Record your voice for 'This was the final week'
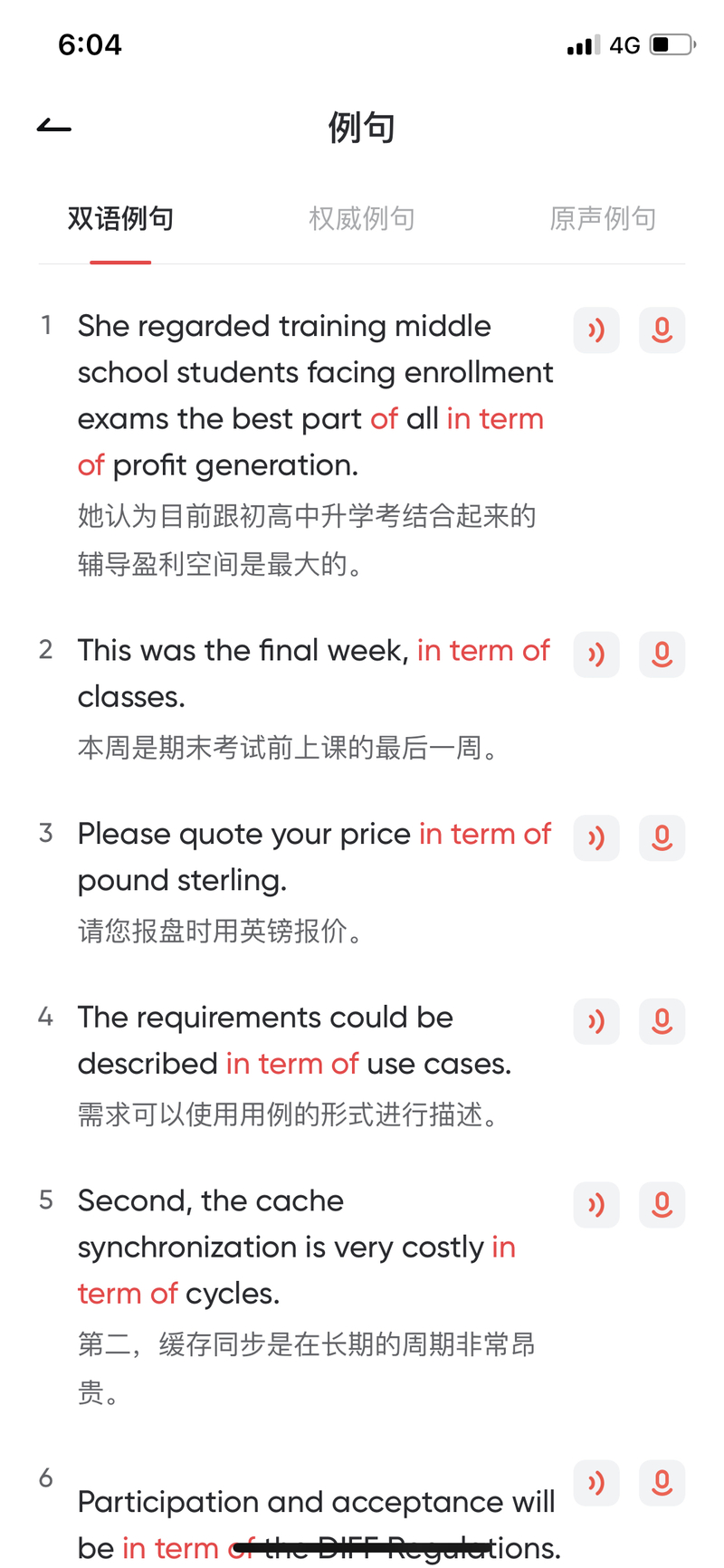This screenshot has width=724, height=1568. (x=662, y=654)
